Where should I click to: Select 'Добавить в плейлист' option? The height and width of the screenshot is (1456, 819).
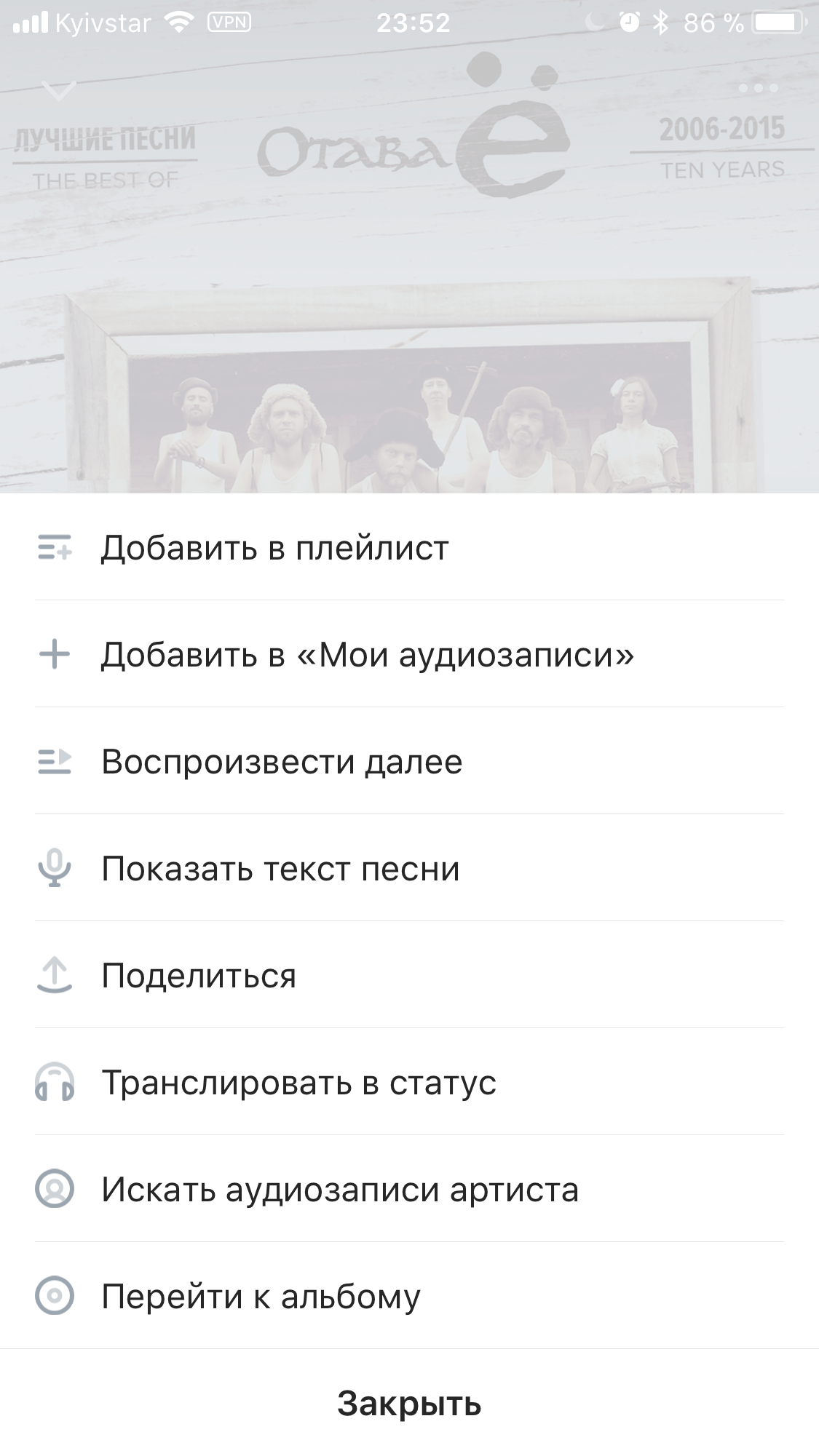point(274,548)
